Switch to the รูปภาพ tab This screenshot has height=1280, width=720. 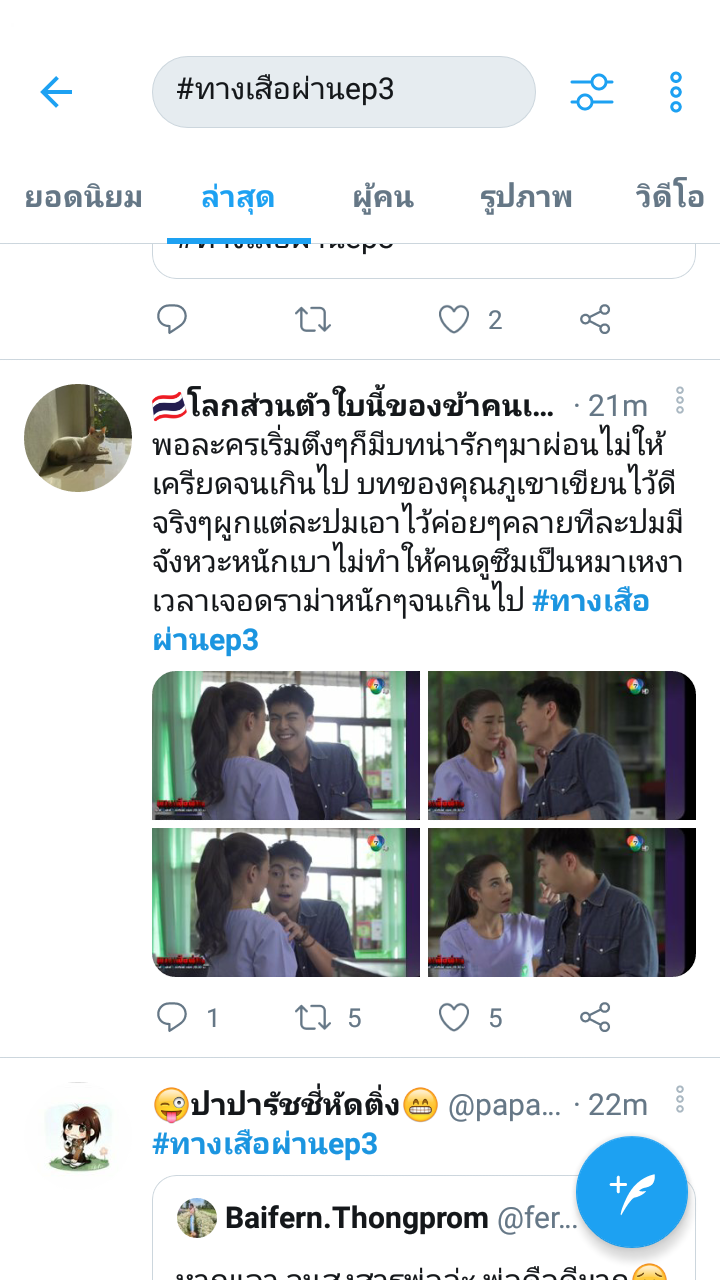526,197
